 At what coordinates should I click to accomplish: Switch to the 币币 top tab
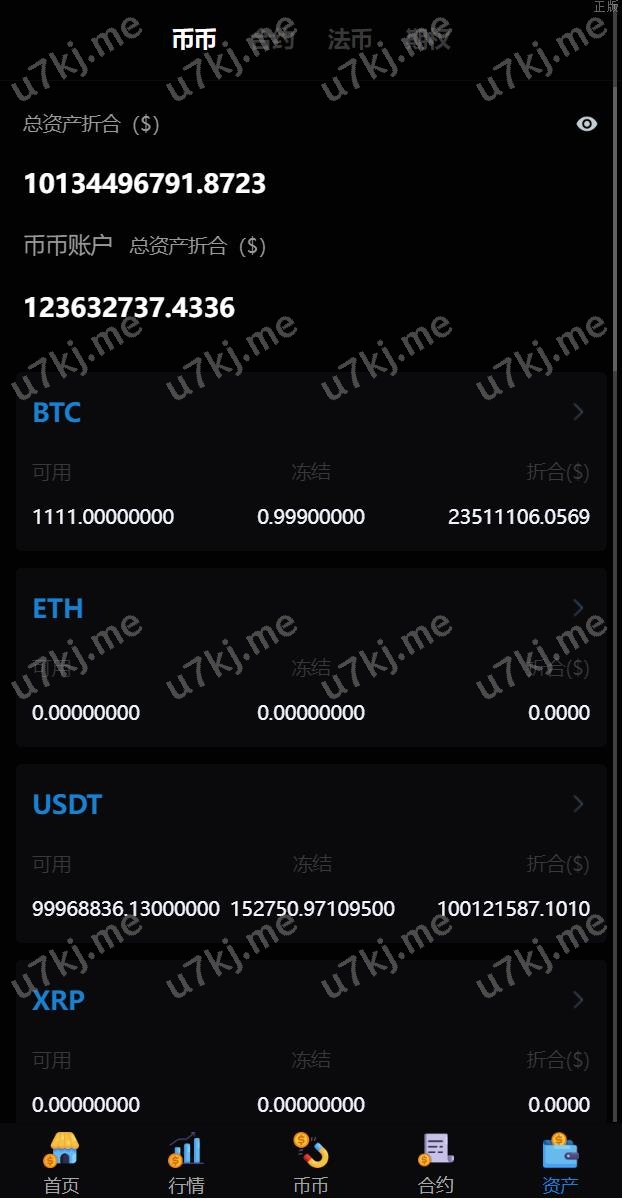coord(194,40)
